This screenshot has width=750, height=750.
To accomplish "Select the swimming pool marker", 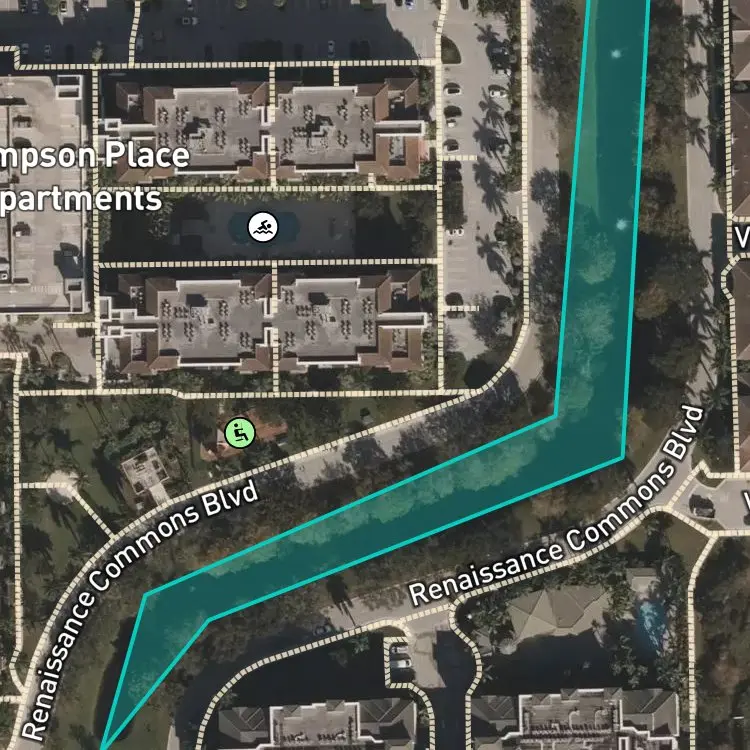I will [x=263, y=227].
